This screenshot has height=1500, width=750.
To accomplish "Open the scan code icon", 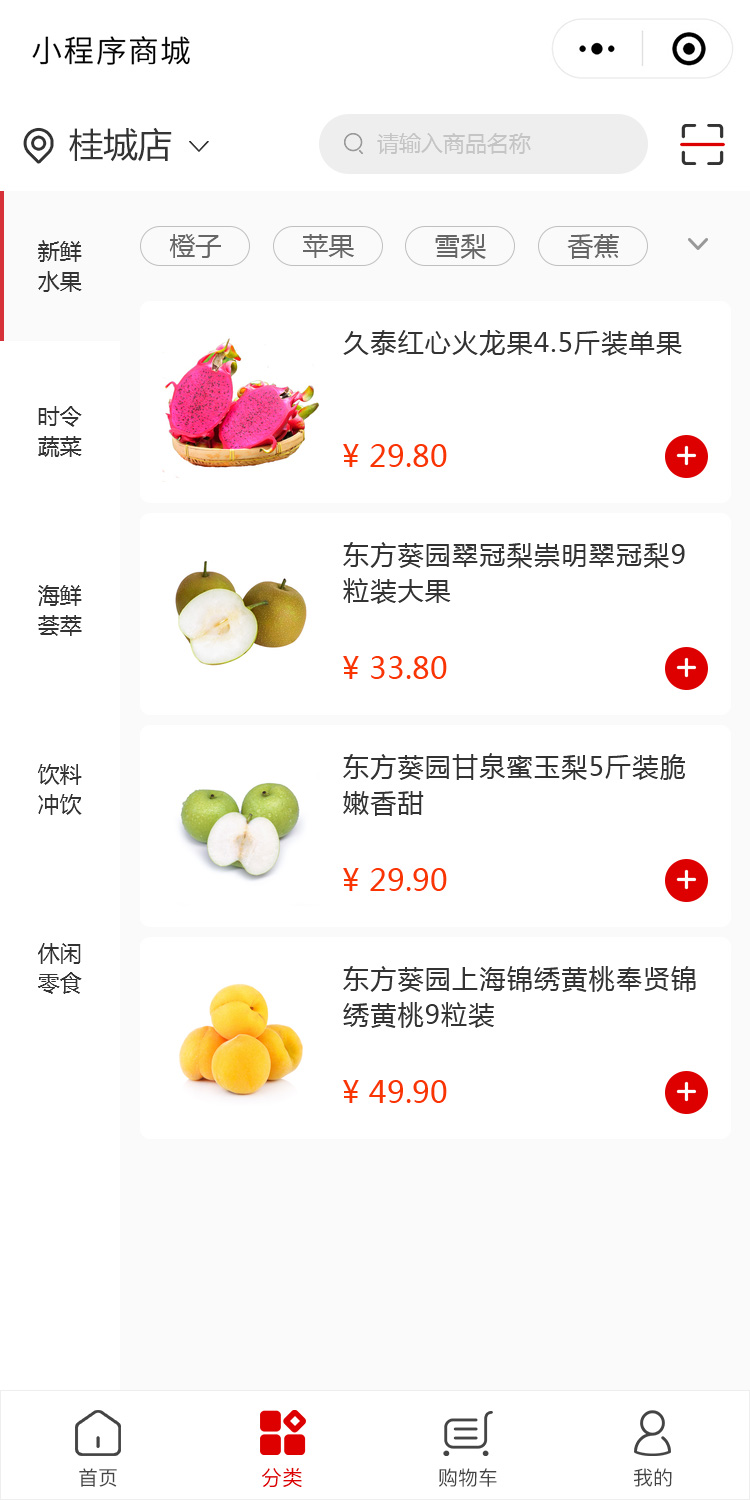I will pos(702,144).
